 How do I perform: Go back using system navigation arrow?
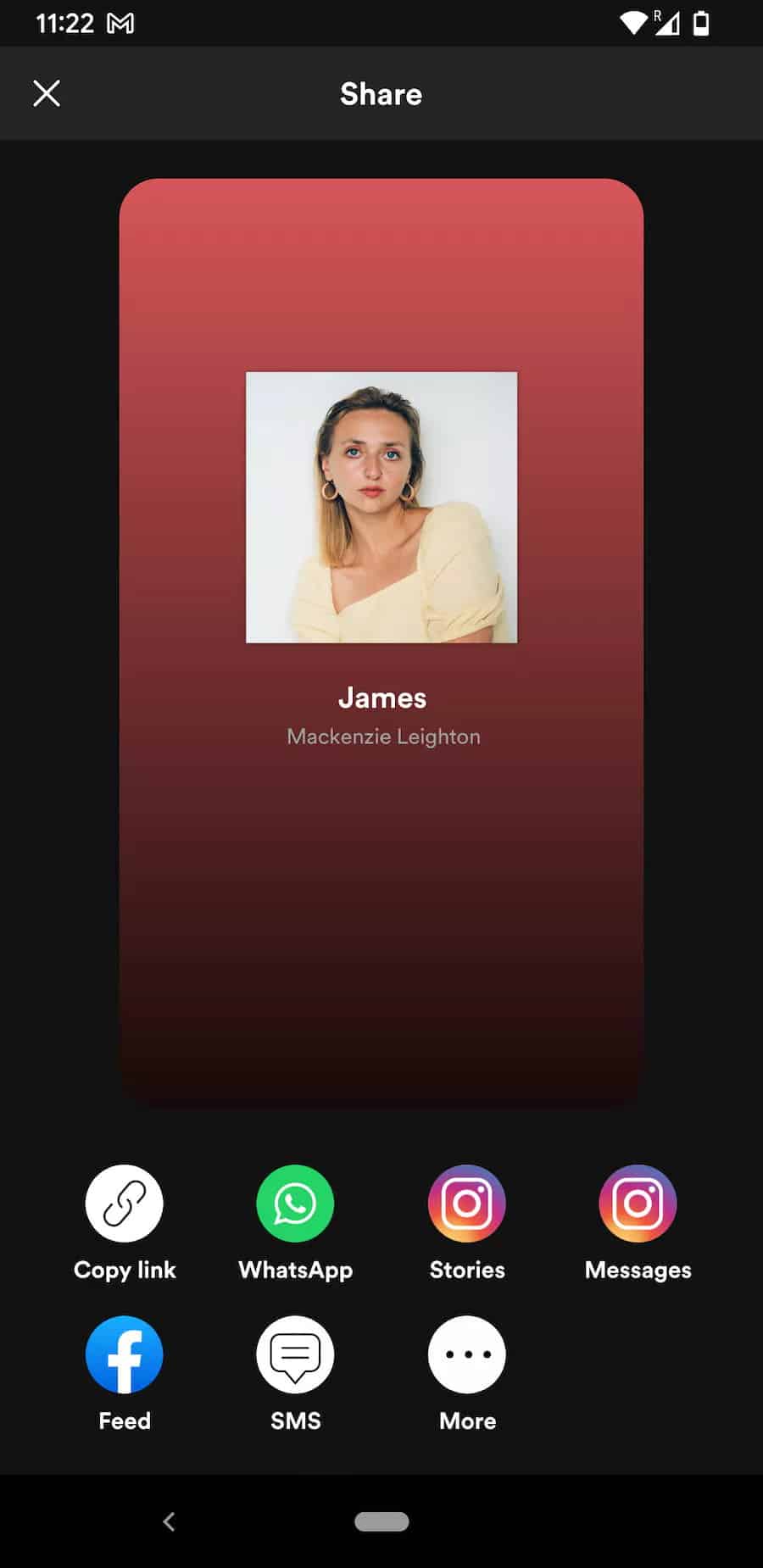(x=169, y=1521)
